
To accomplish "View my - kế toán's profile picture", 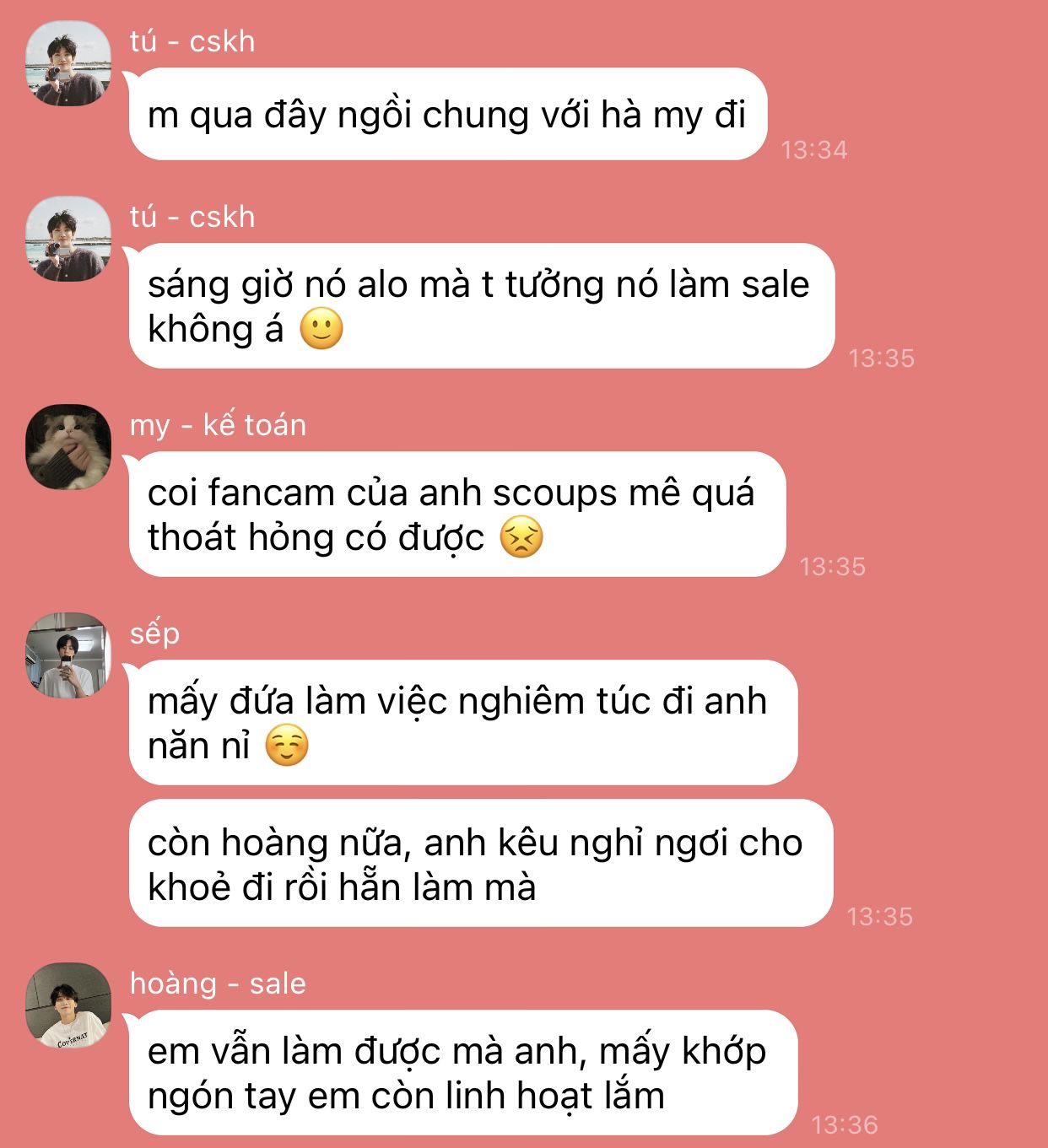I will 68,447.
